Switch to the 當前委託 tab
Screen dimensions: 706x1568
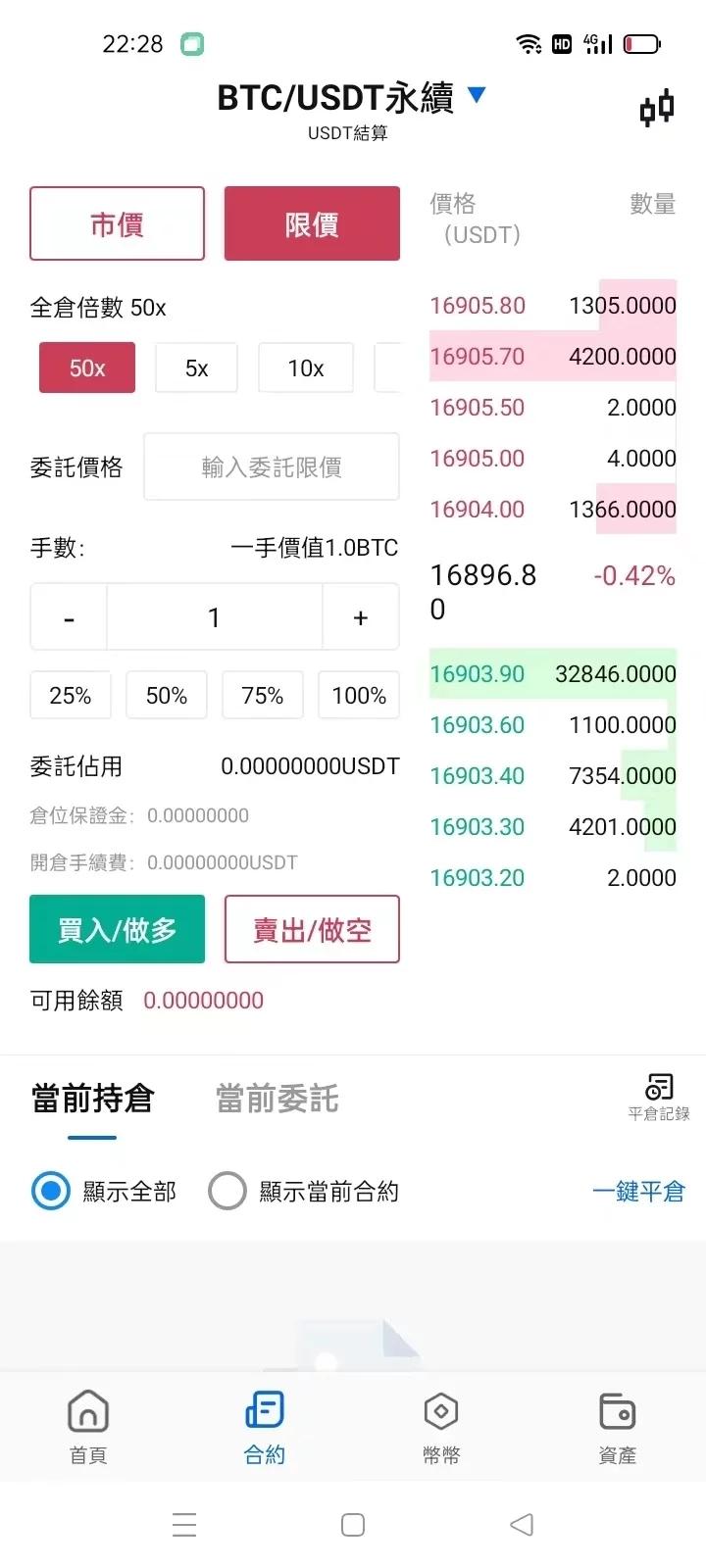[277, 1099]
